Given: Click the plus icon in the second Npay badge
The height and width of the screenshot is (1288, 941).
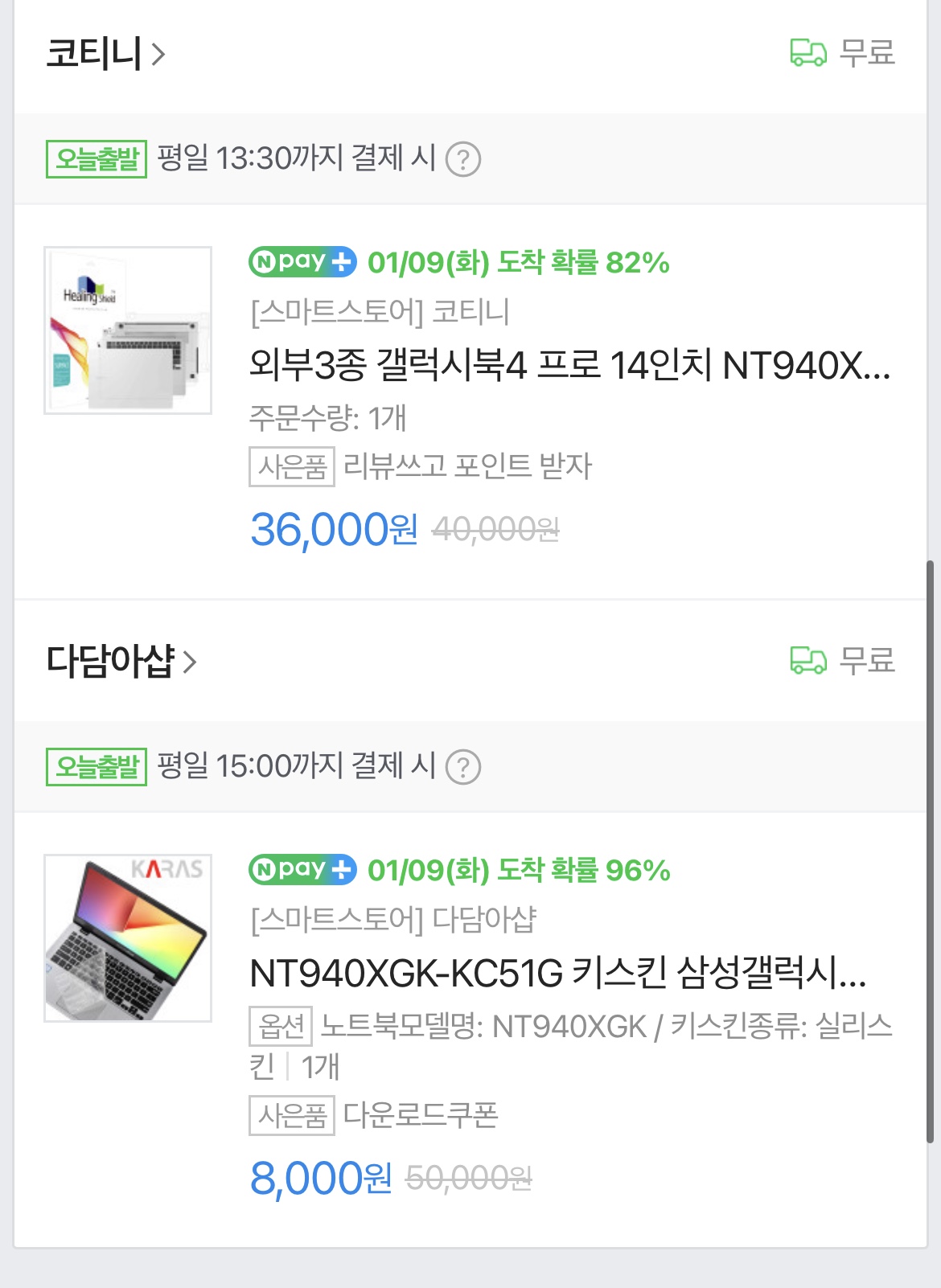Looking at the screenshot, I should coord(343,871).
